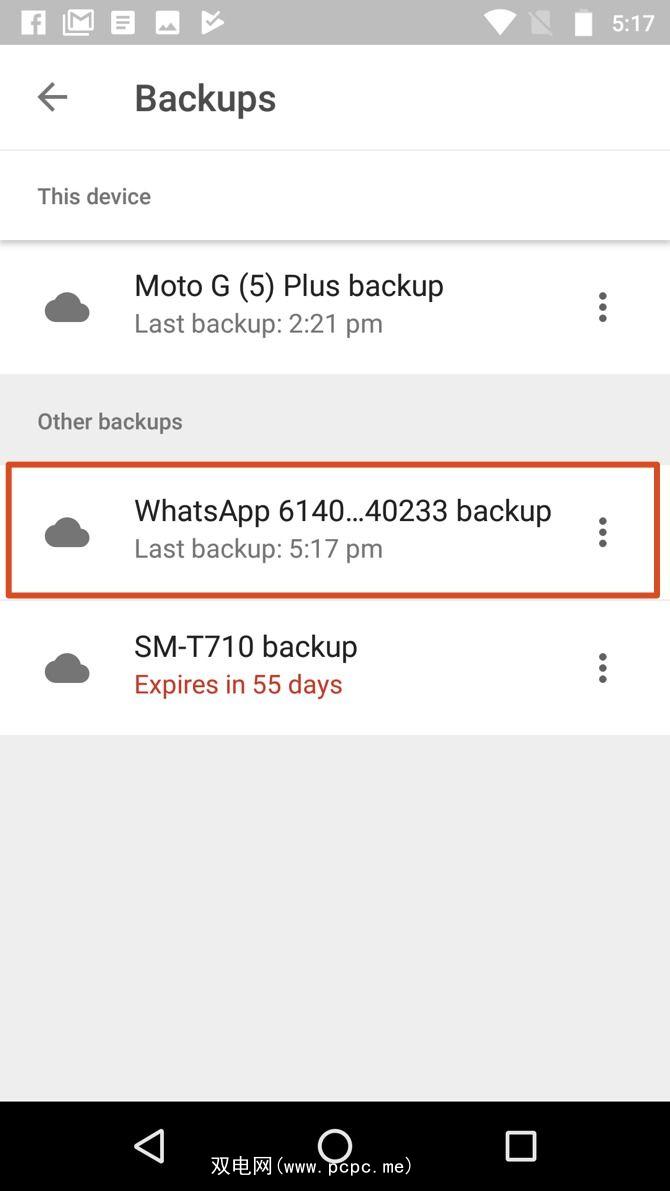This screenshot has height=1191, width=670.
Task: Go back from the Backups screen
Action: [52, 97]
